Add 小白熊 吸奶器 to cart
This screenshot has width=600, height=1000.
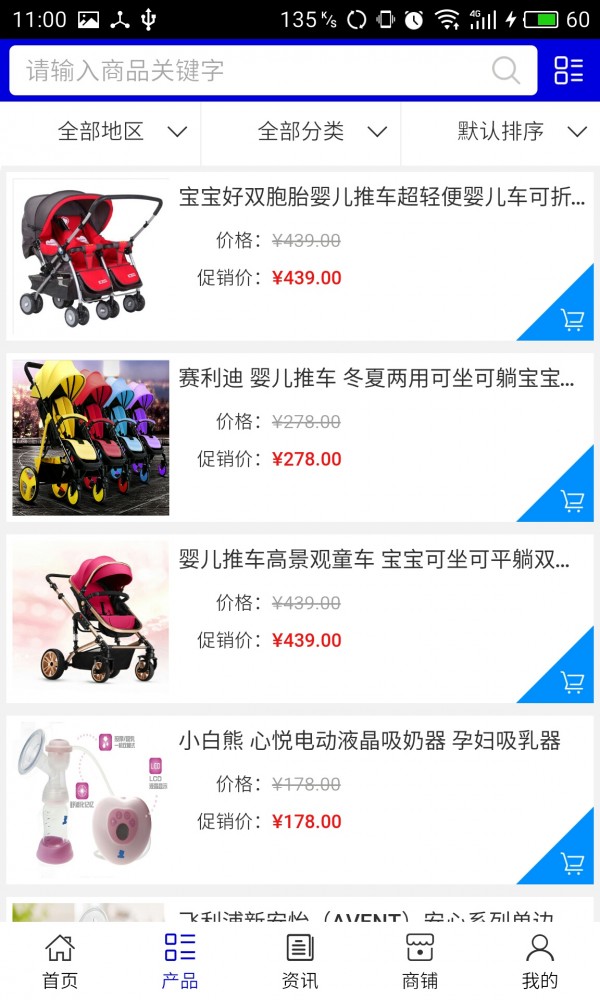point(572,862)
